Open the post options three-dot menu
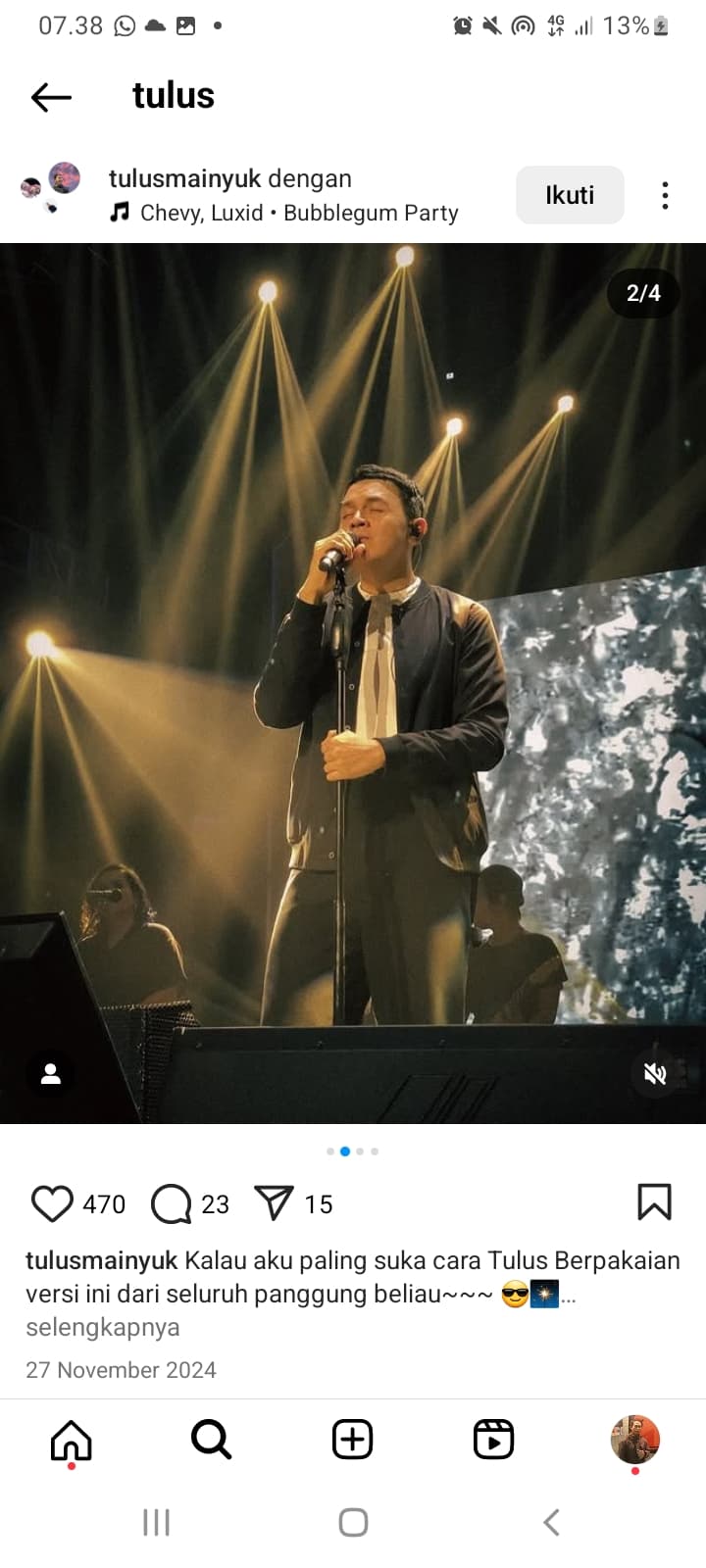 point(665,195)
